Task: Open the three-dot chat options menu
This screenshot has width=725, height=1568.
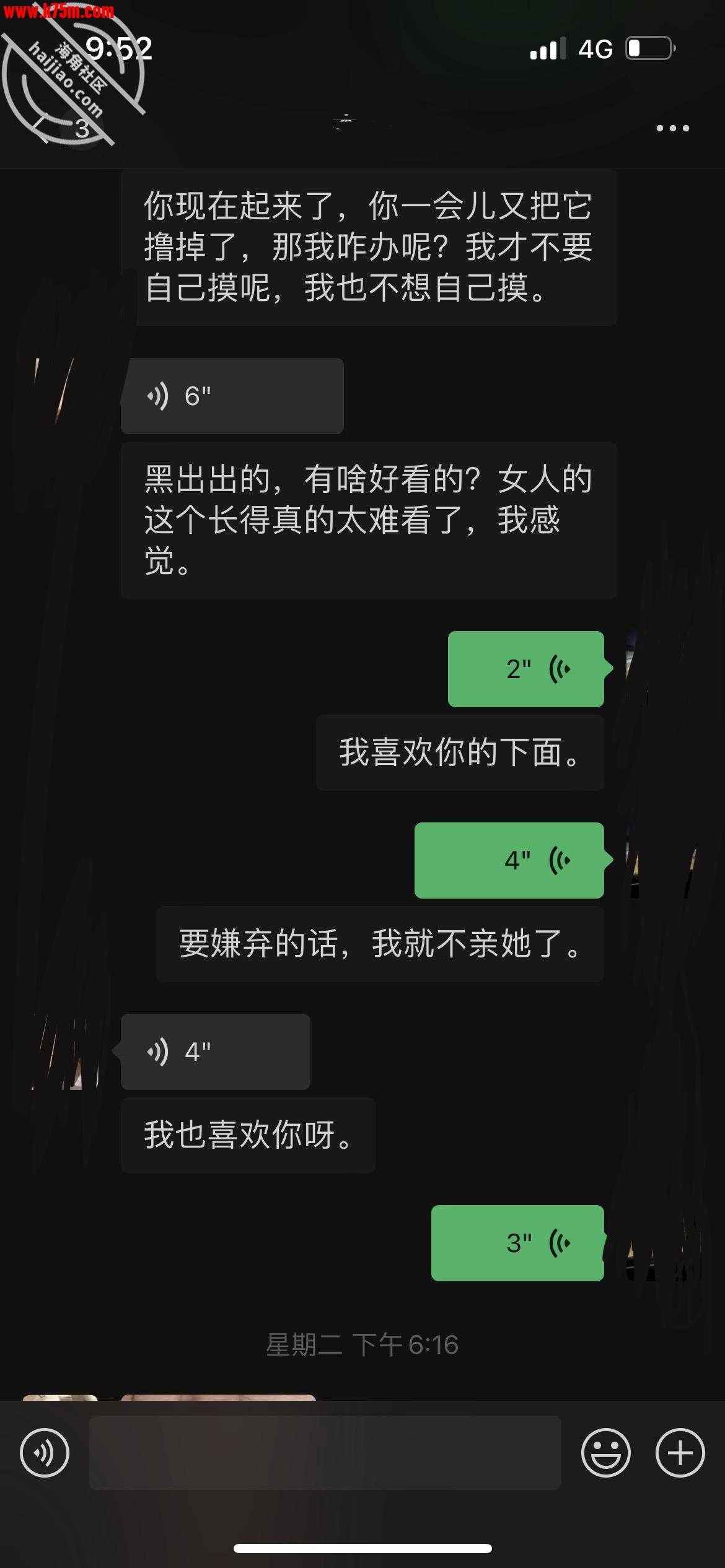Action: (672, 128)
